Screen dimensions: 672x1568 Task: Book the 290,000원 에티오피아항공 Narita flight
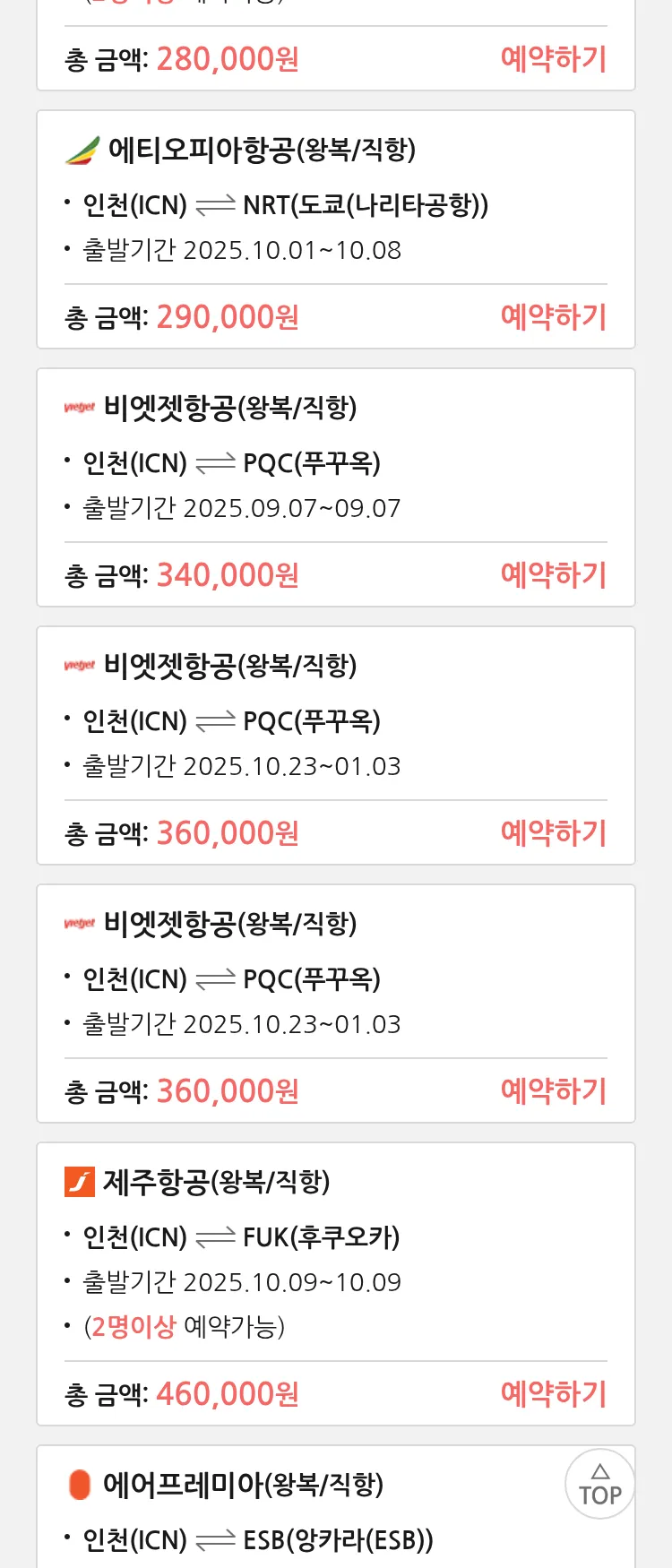553,317
